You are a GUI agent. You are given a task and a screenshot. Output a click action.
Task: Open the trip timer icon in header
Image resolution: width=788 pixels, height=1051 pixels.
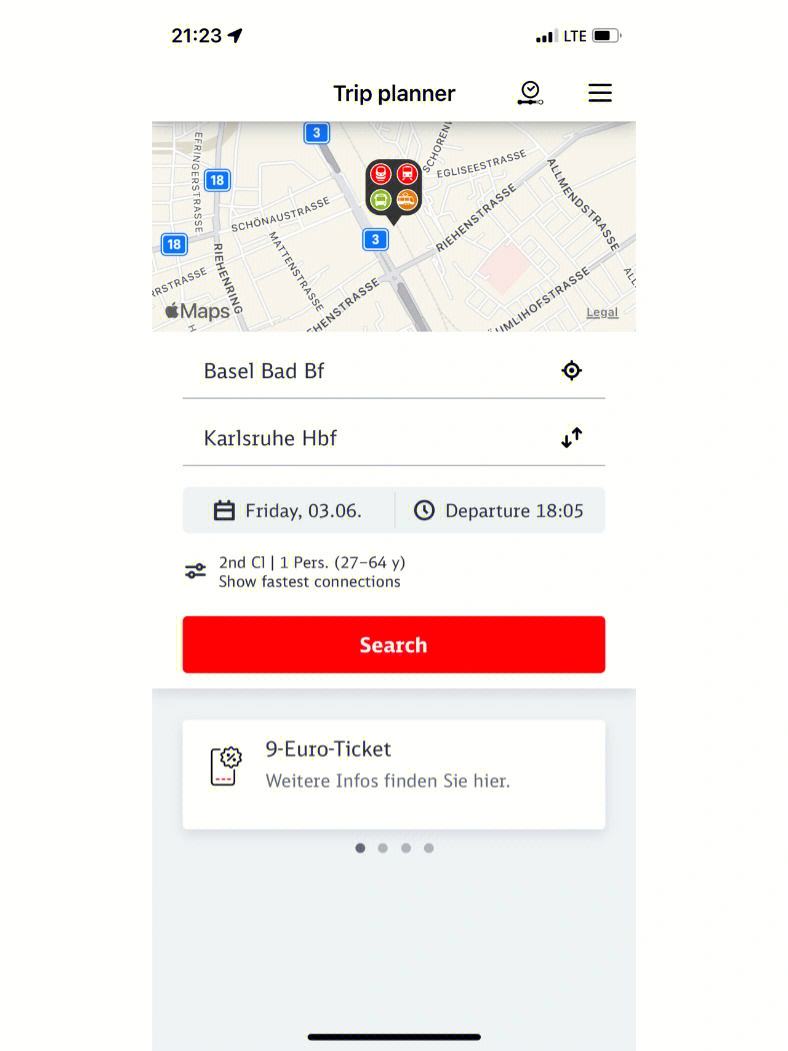coord(530,93)
